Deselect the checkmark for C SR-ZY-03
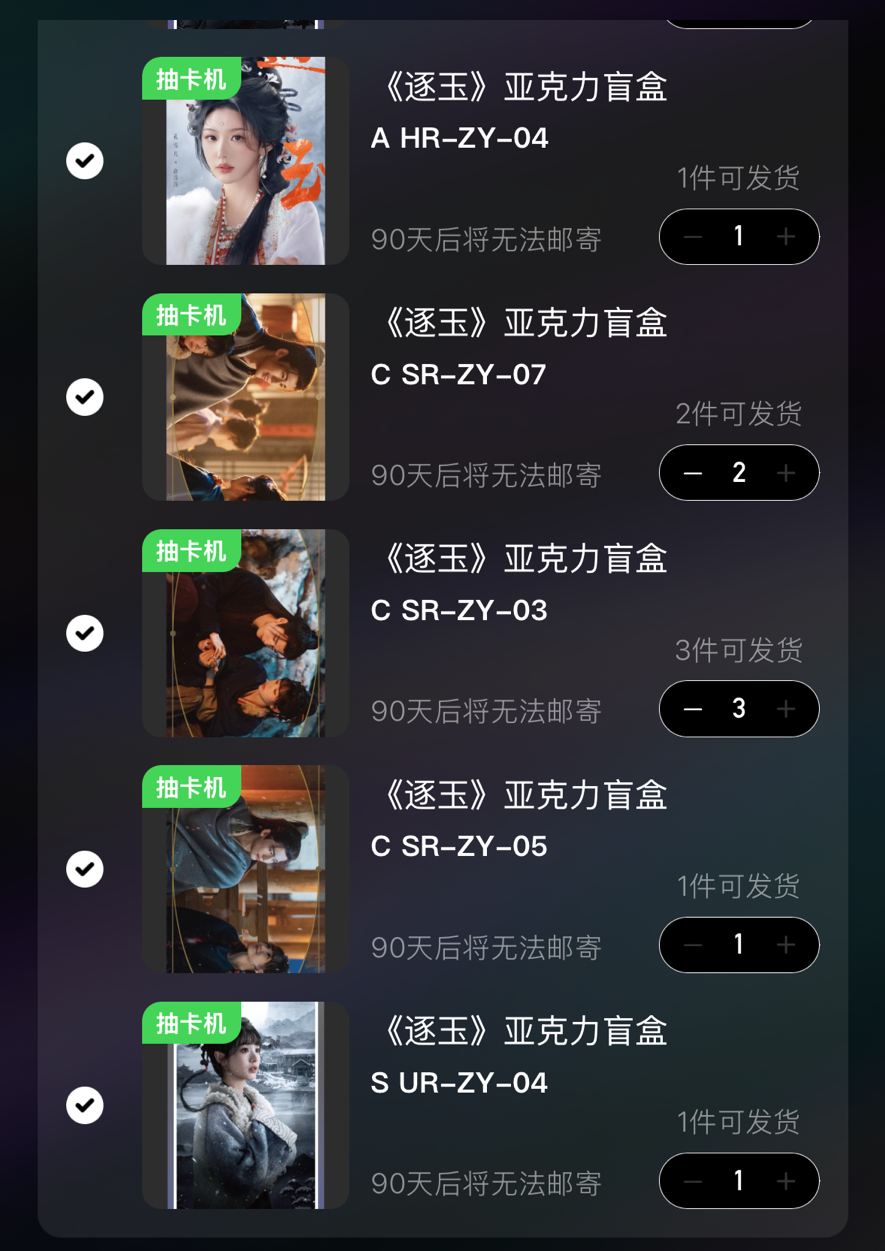Image resolution: width=885 pixels, height=1251 pixels. [85, 632]
